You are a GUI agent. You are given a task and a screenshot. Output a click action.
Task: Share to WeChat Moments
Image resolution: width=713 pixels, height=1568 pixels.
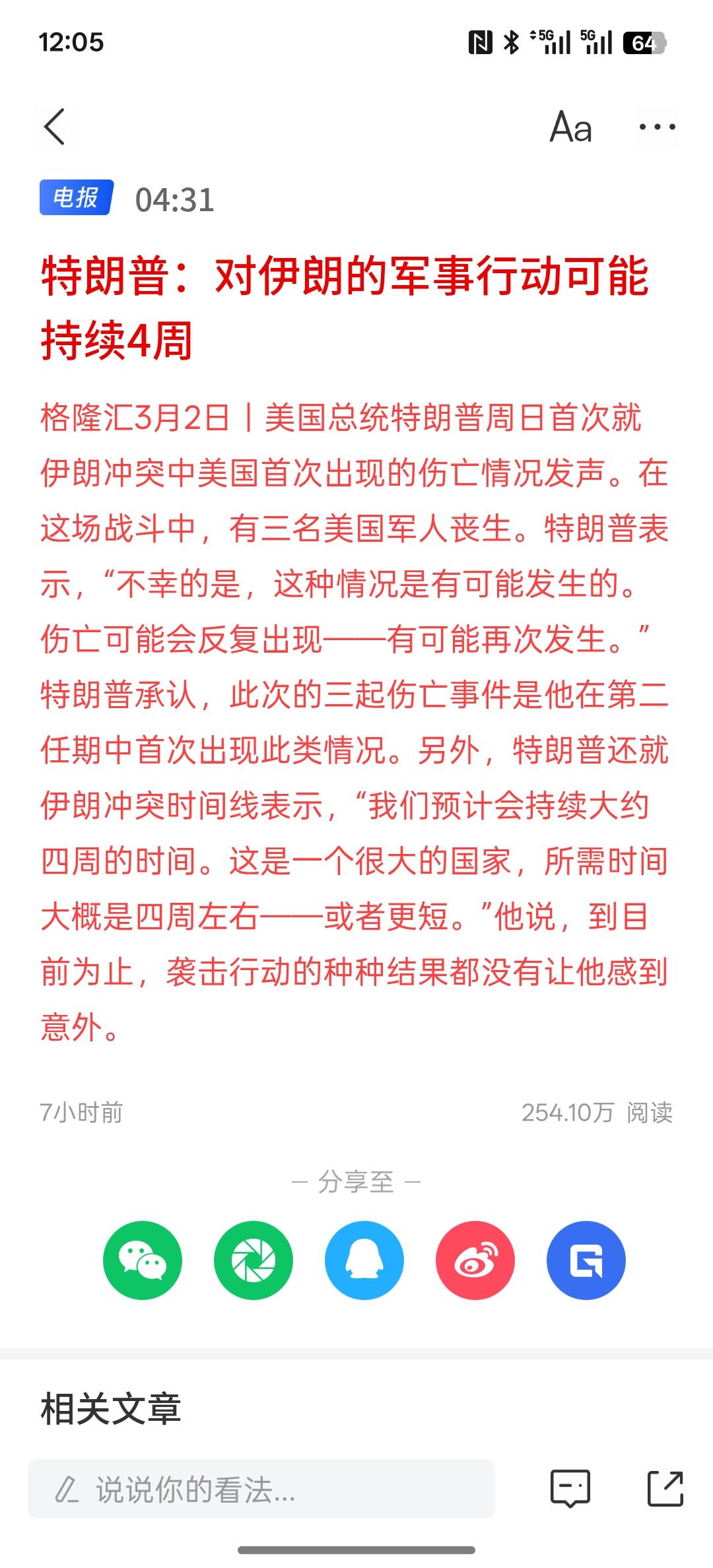pyautogui.click(x=252, y=1259)
